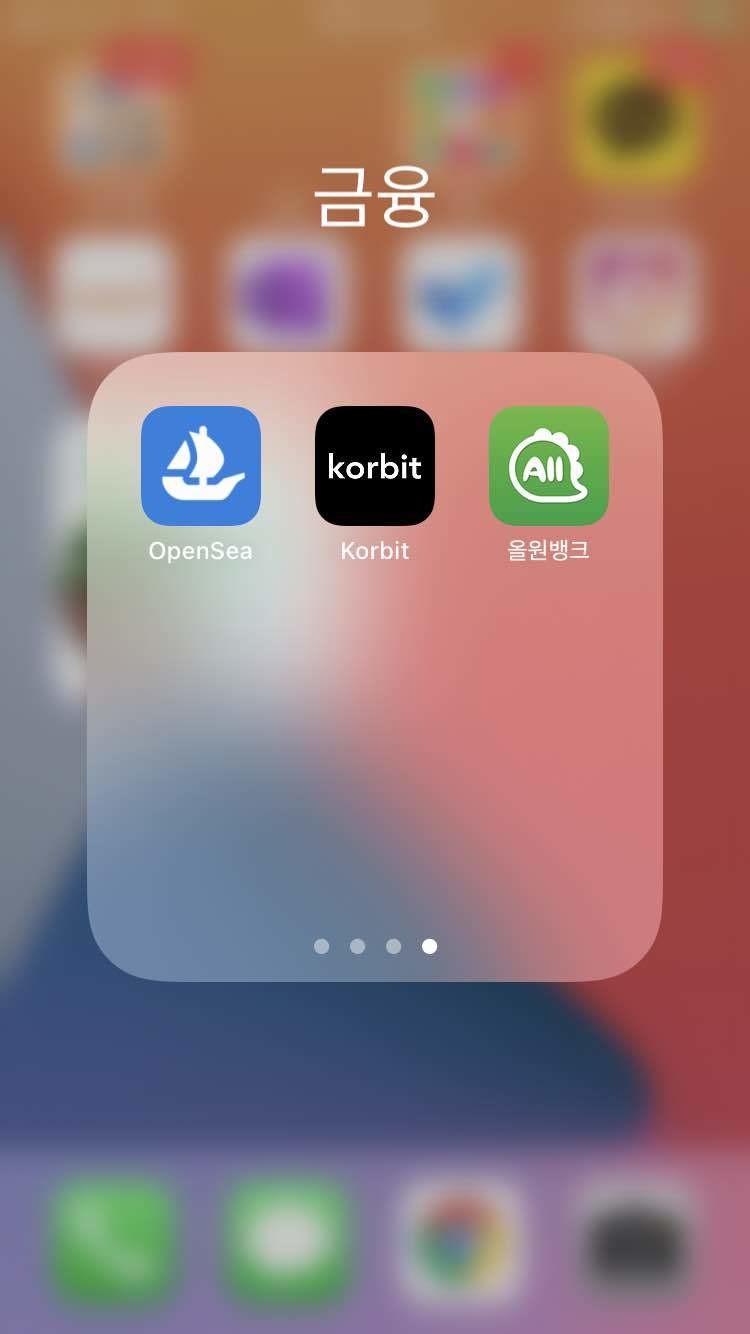Open the 올원뱅크 app
The width and height of the screenshot is (750, 1334).
[548, 466]
